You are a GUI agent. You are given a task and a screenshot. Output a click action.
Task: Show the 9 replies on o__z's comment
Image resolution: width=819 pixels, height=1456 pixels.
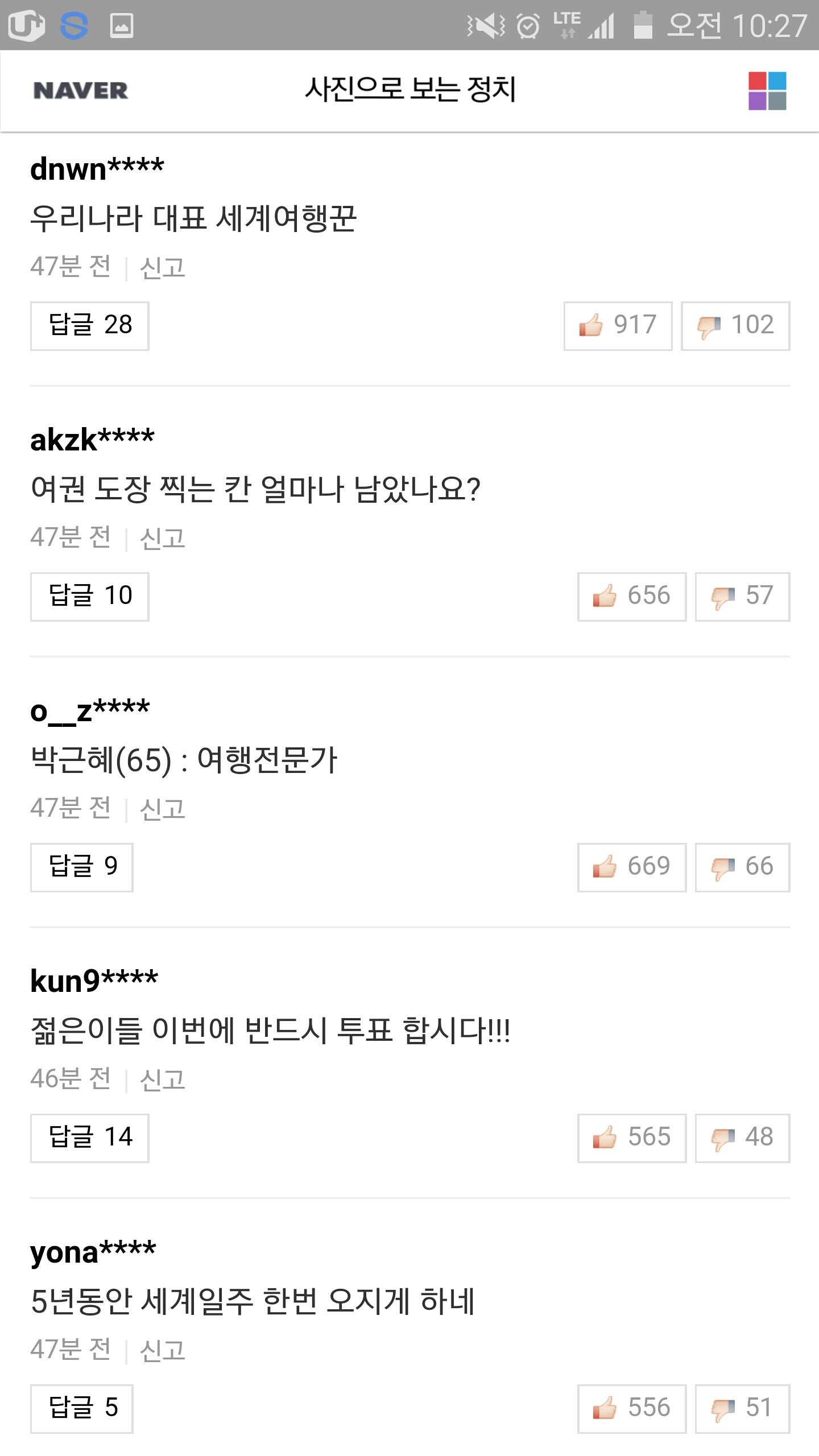(x=82, y=867)
